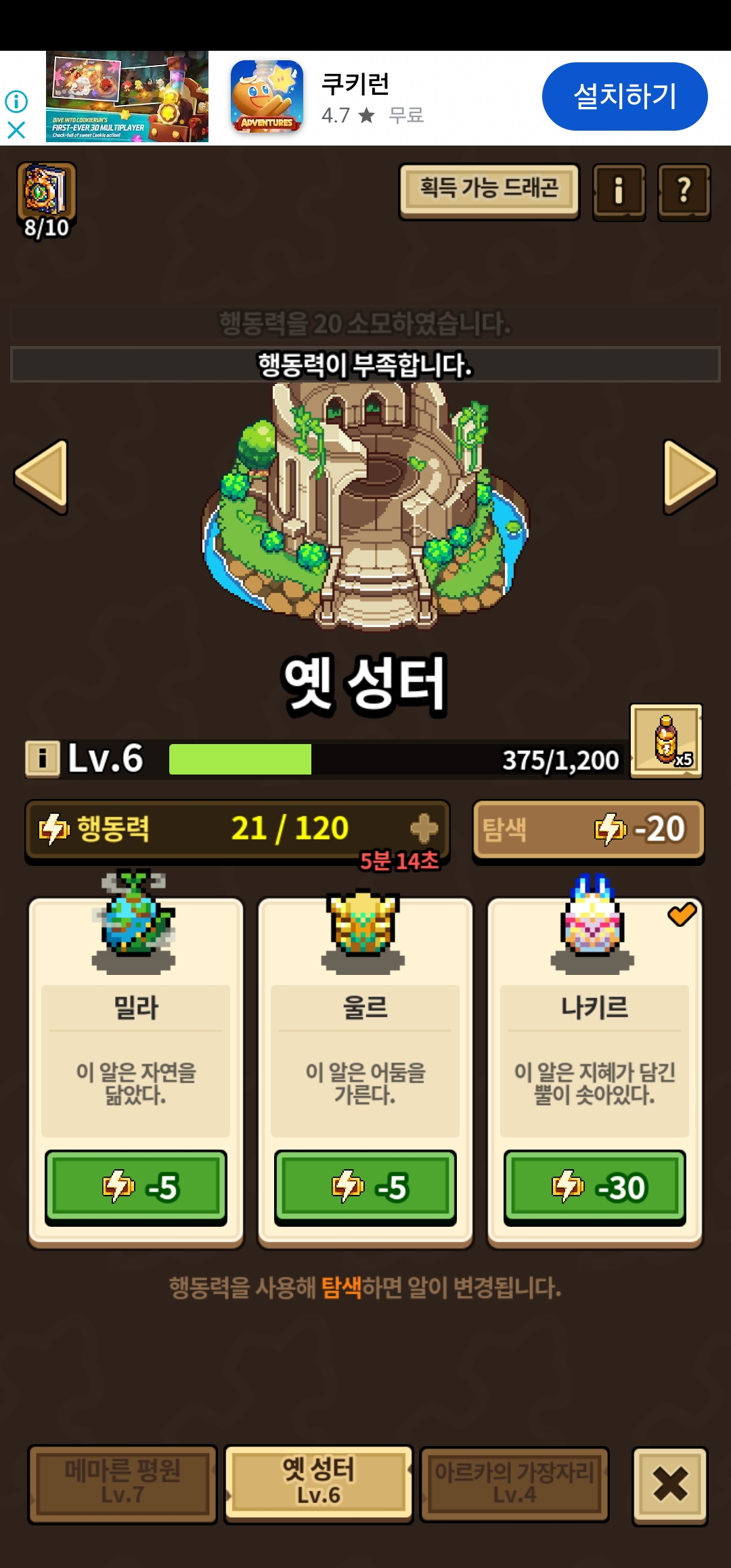Switch to 아르카의 가장자리 Lv.4 tab
Screen dimensions: 731x1568
tap(514, 1483)
